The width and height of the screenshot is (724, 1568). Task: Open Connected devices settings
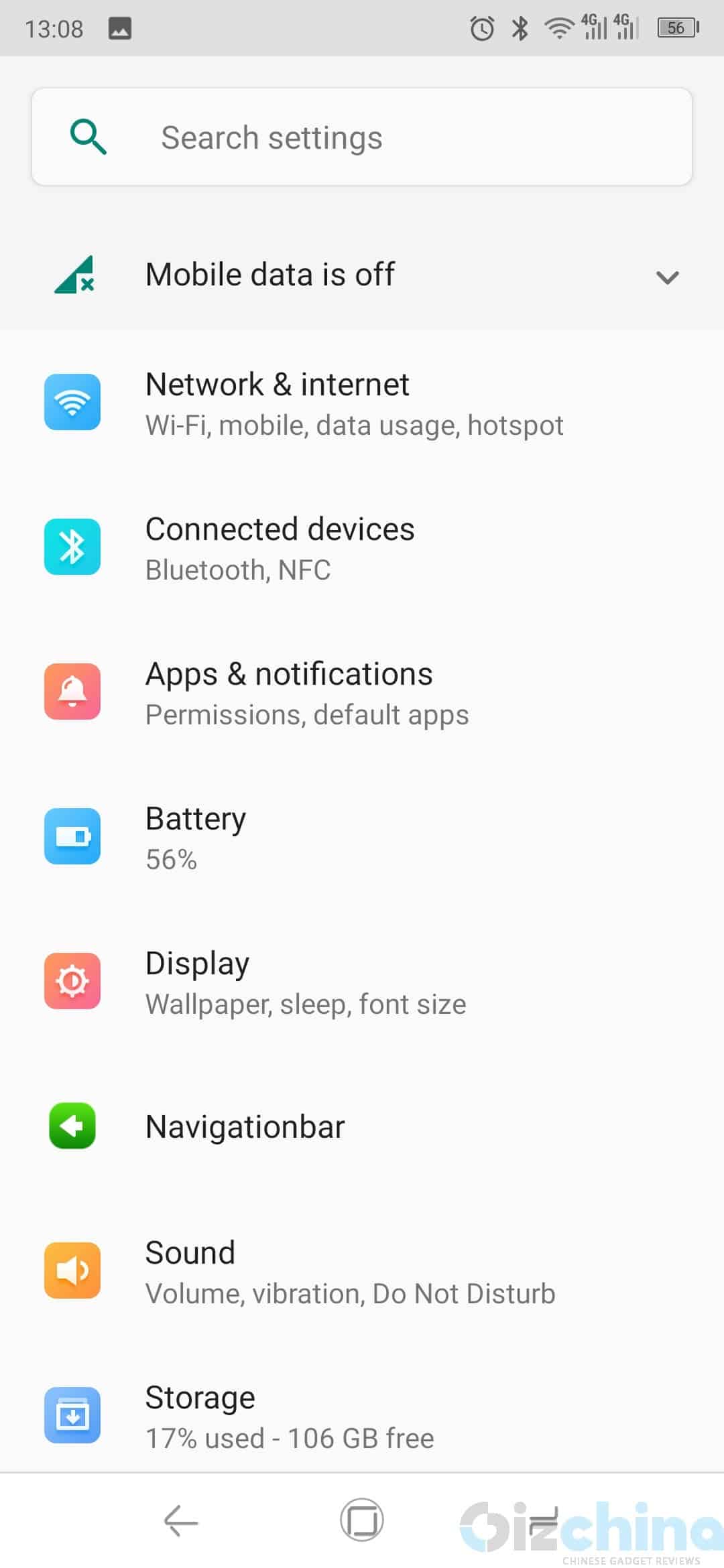pos(362,547)
